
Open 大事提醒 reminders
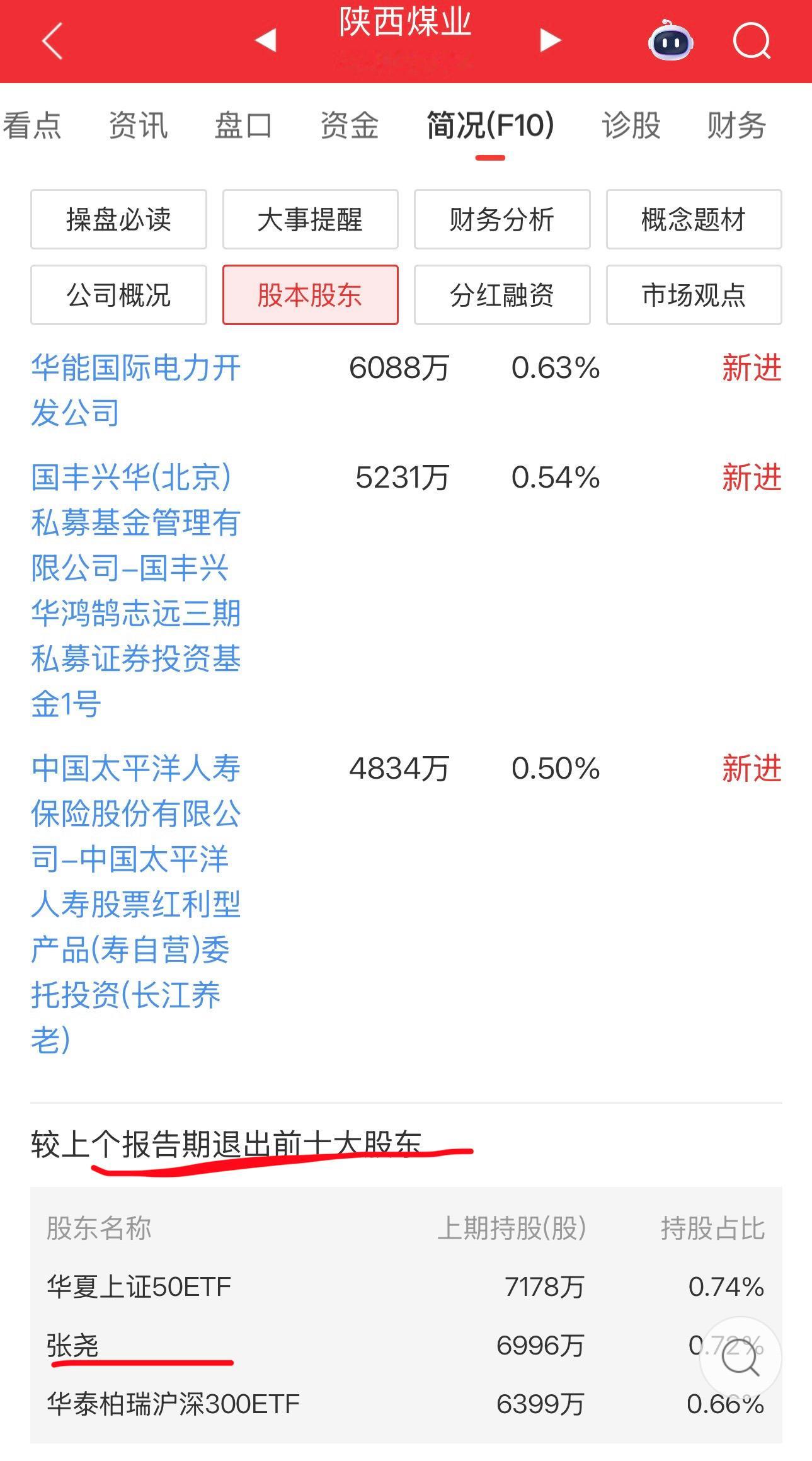(310, 219)
